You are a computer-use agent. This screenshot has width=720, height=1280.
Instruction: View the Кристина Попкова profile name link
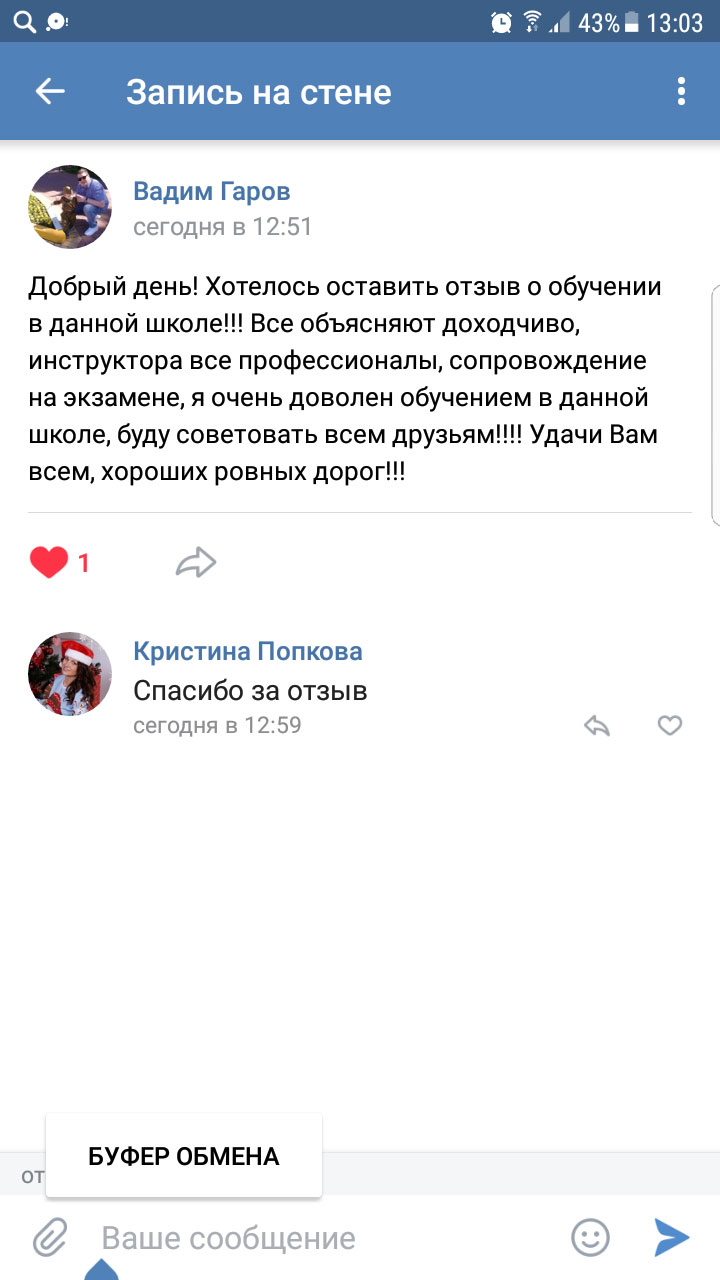[248, 652]
